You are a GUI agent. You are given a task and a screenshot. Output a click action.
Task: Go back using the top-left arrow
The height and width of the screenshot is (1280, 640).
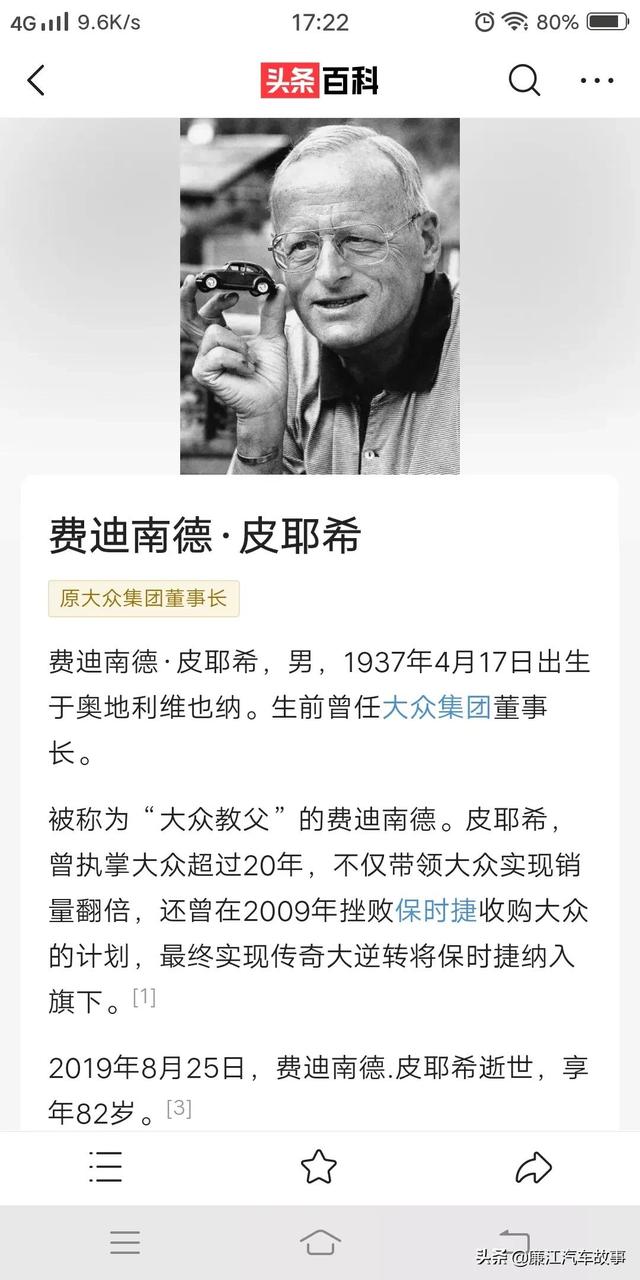pos(36,80)
